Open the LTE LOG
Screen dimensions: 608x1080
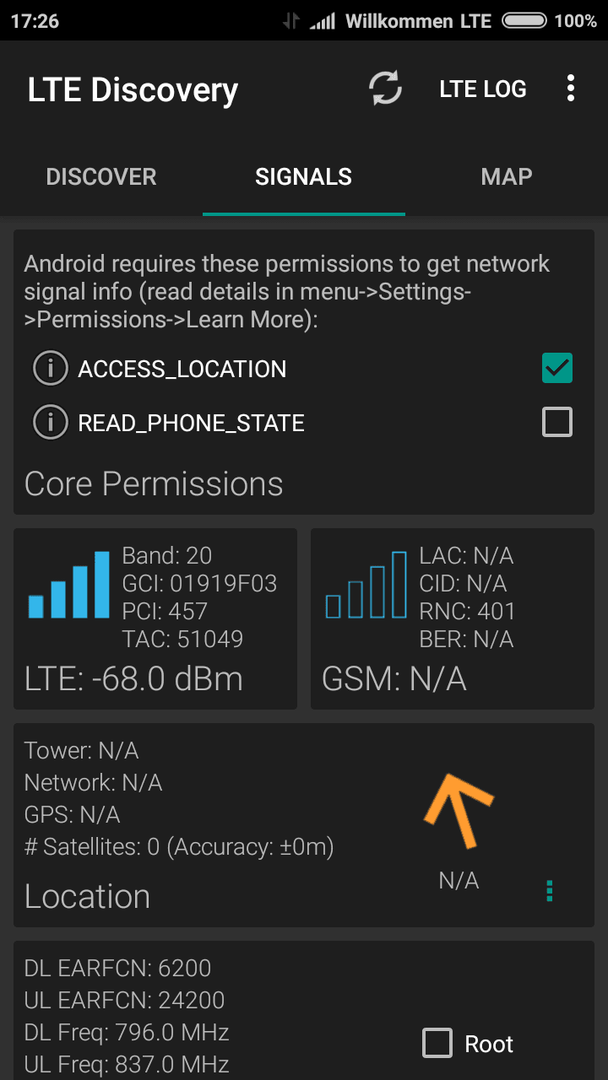pyautogui.click(x=483, y=89)
